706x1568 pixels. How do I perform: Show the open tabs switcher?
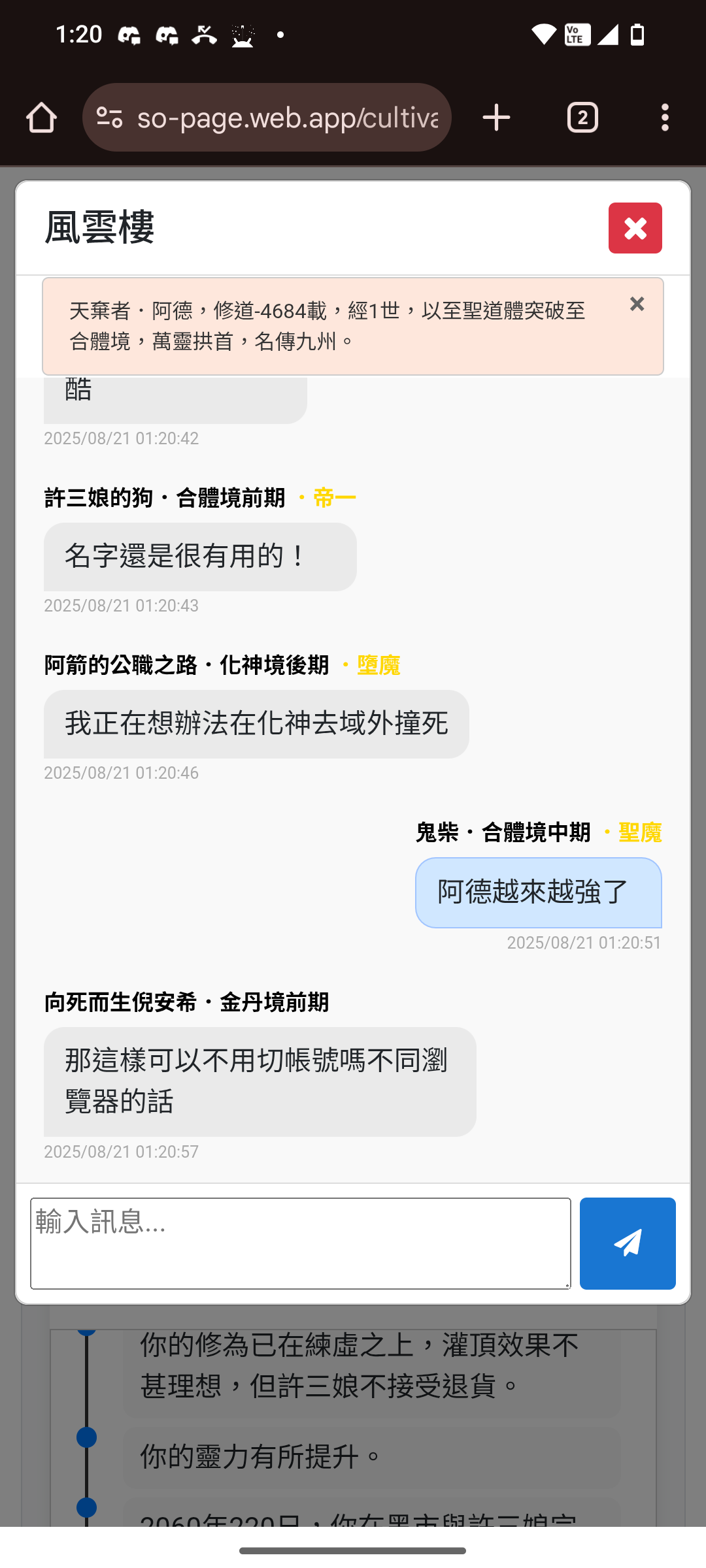coord(582,118)
